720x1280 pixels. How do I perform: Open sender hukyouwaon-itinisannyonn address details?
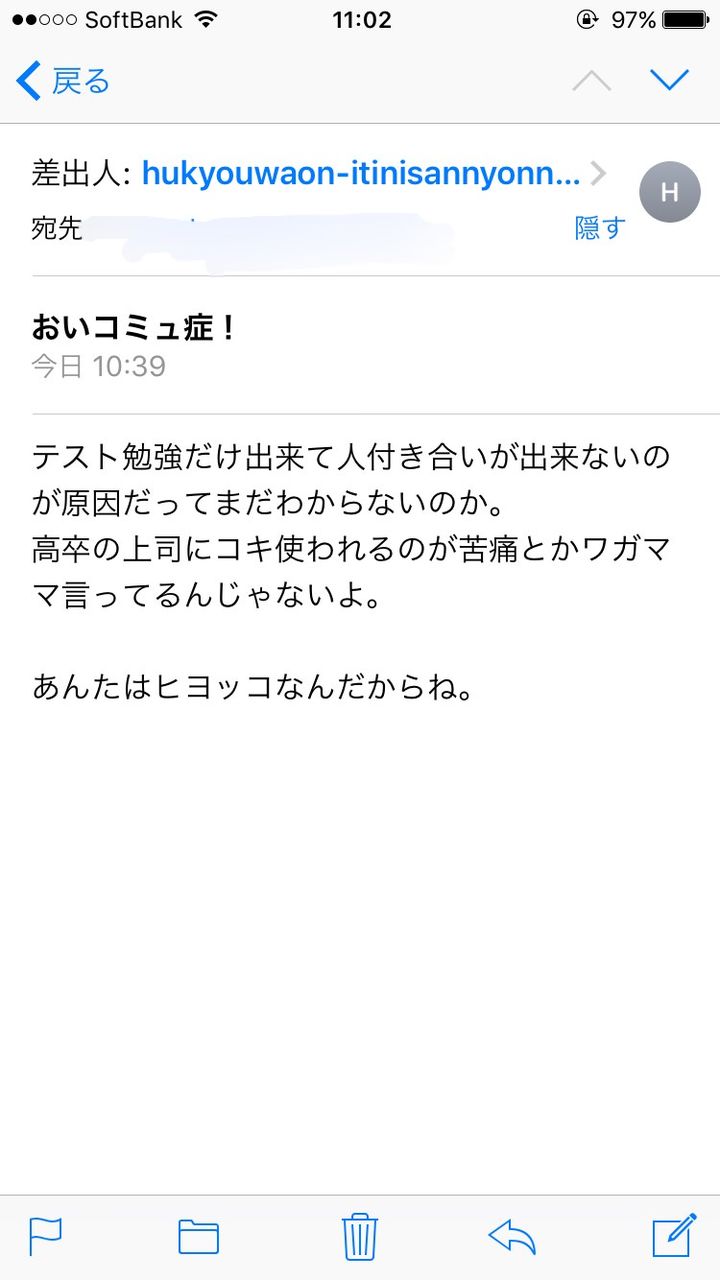[x=361, y=173]
